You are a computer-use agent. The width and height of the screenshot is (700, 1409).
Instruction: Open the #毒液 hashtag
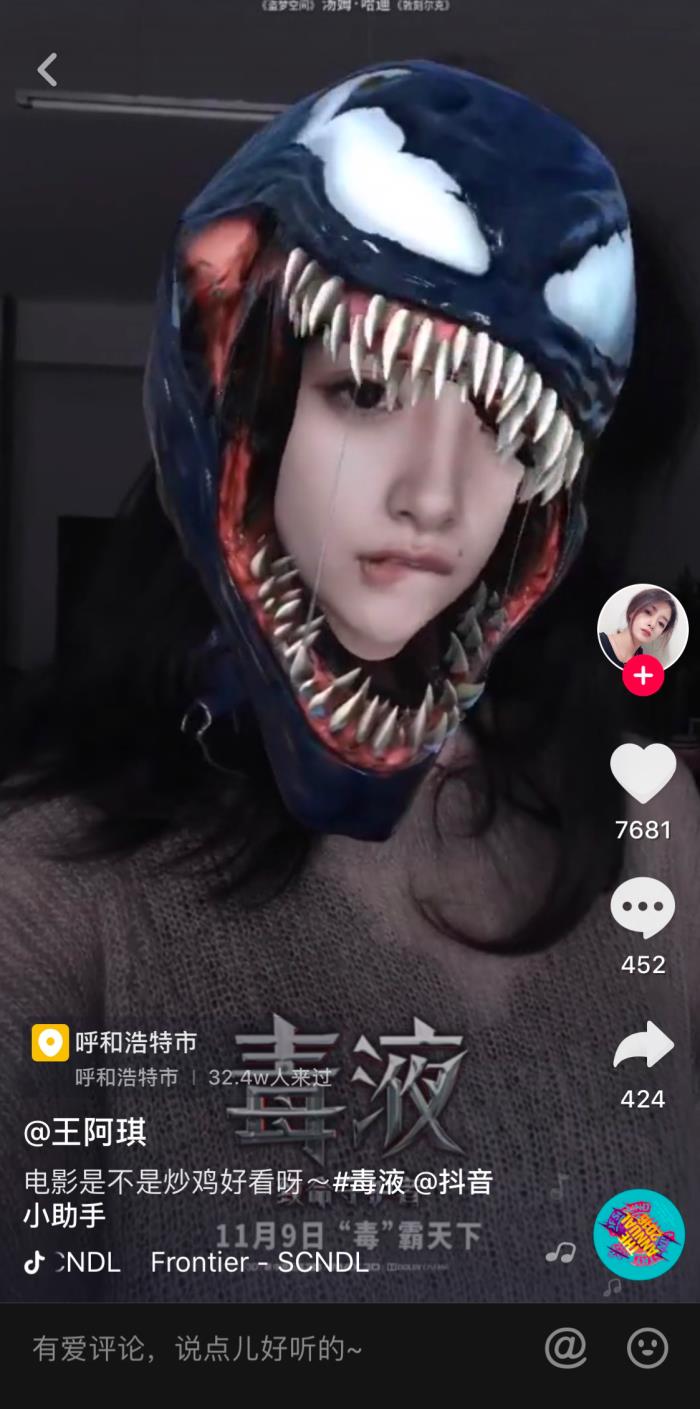[369, 1182]
